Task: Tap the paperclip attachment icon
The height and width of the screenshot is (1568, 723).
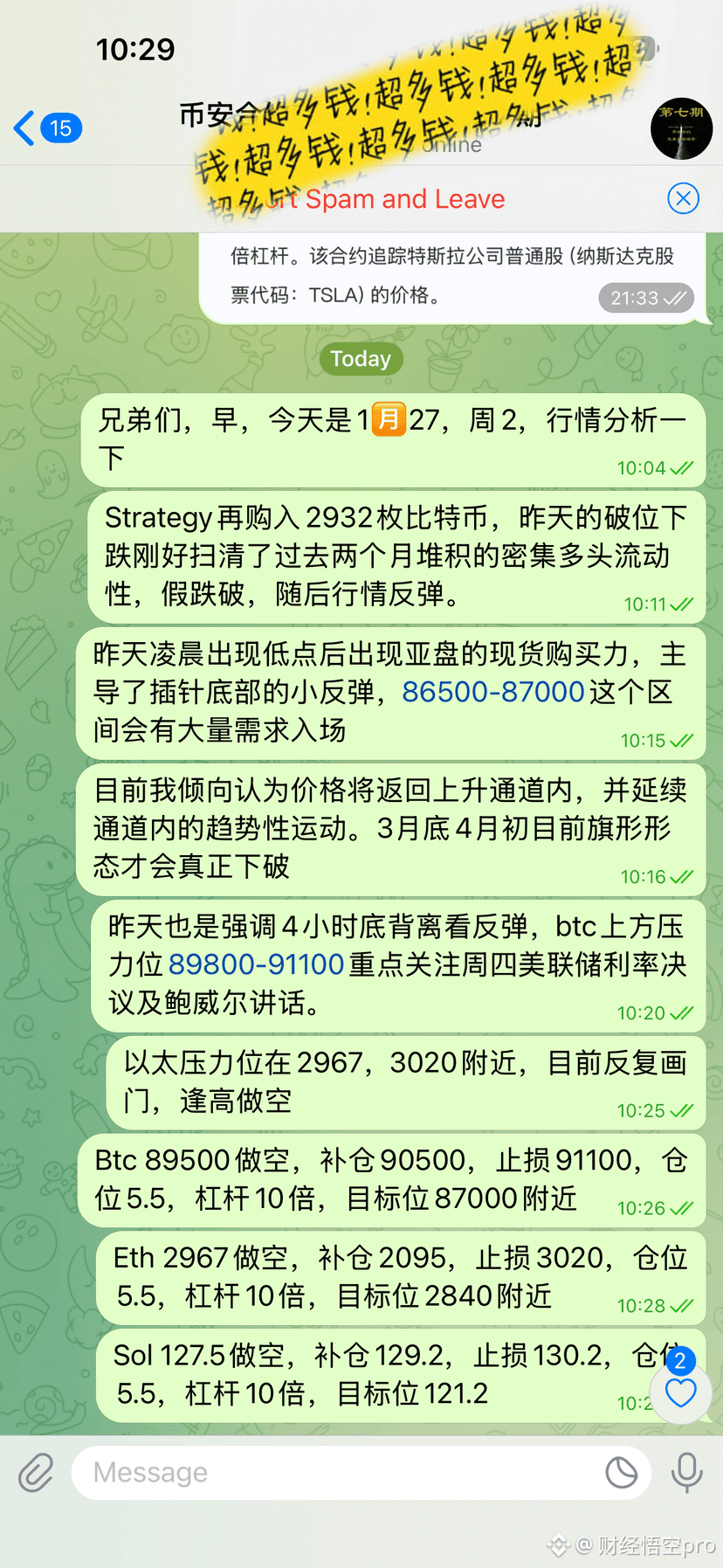Action: coord(35,1472)
